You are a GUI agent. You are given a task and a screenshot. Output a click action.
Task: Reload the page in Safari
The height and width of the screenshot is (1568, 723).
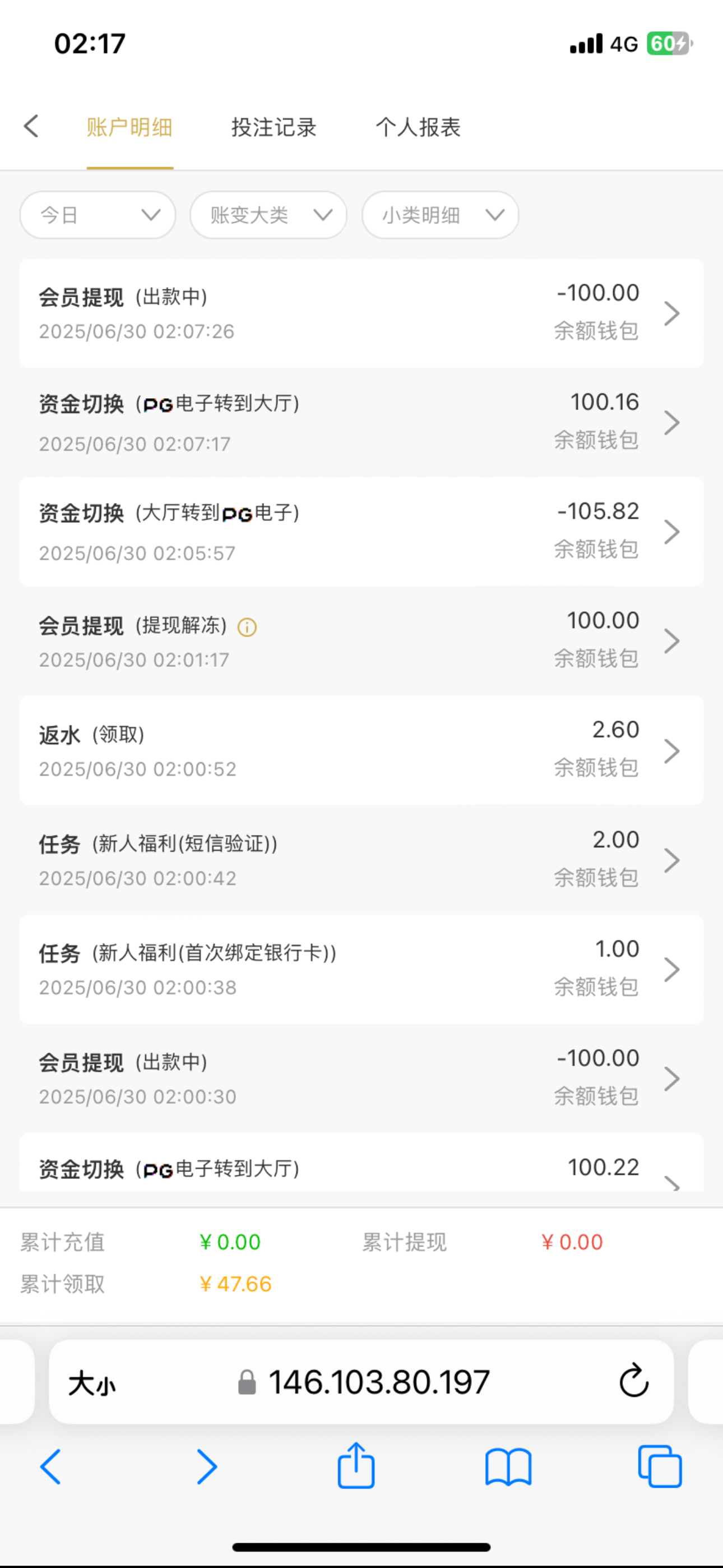point(633,1381)
